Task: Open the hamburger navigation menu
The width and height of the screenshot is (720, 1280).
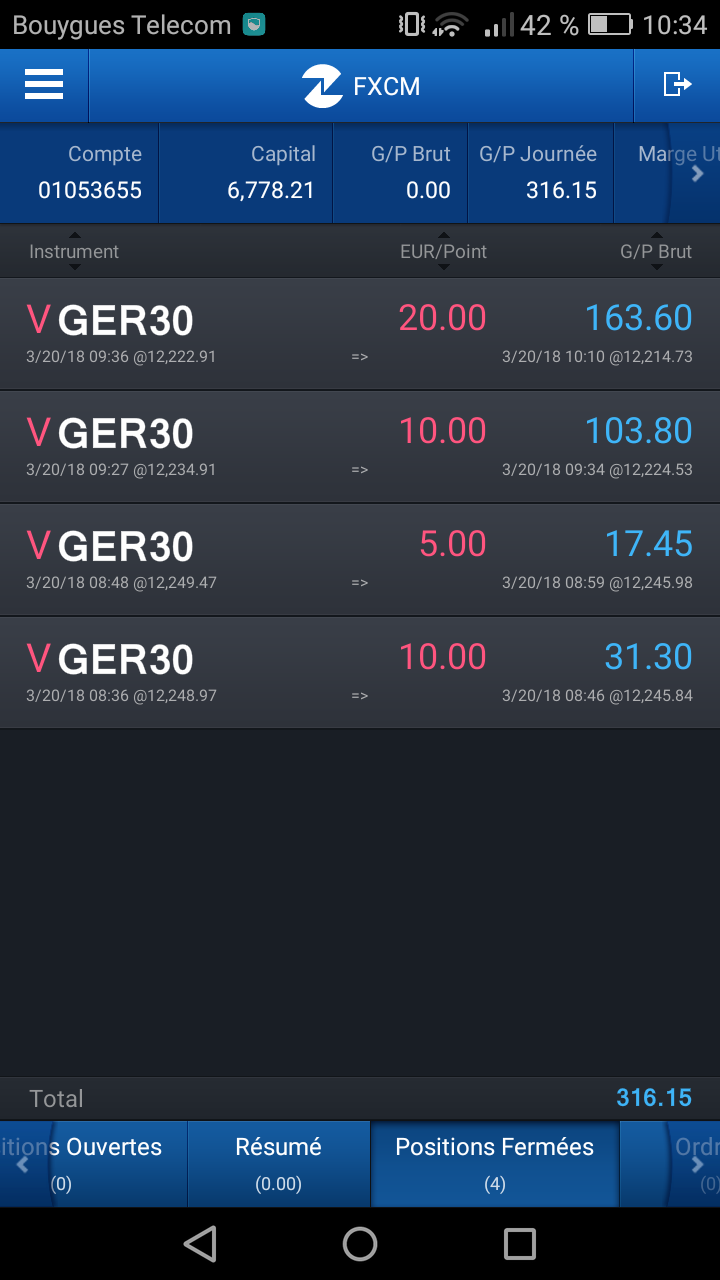Action: click(x=44, y=85)
